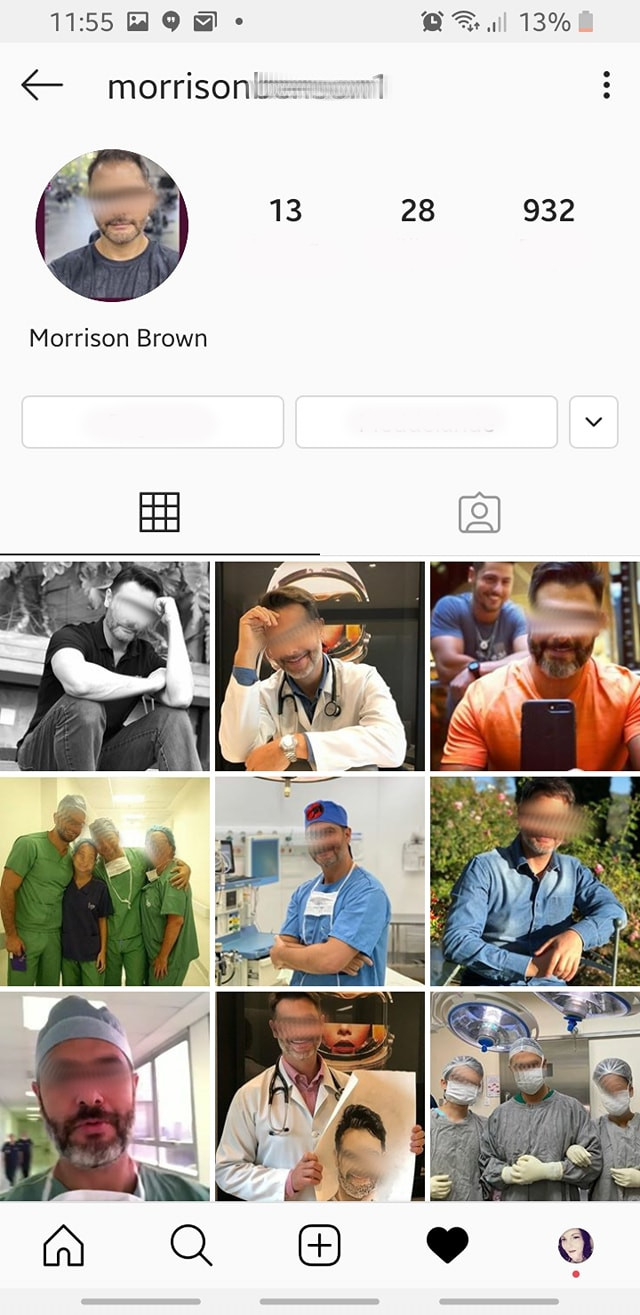
Task: Open my own profile avatar tab
Action: [575, 1246]
